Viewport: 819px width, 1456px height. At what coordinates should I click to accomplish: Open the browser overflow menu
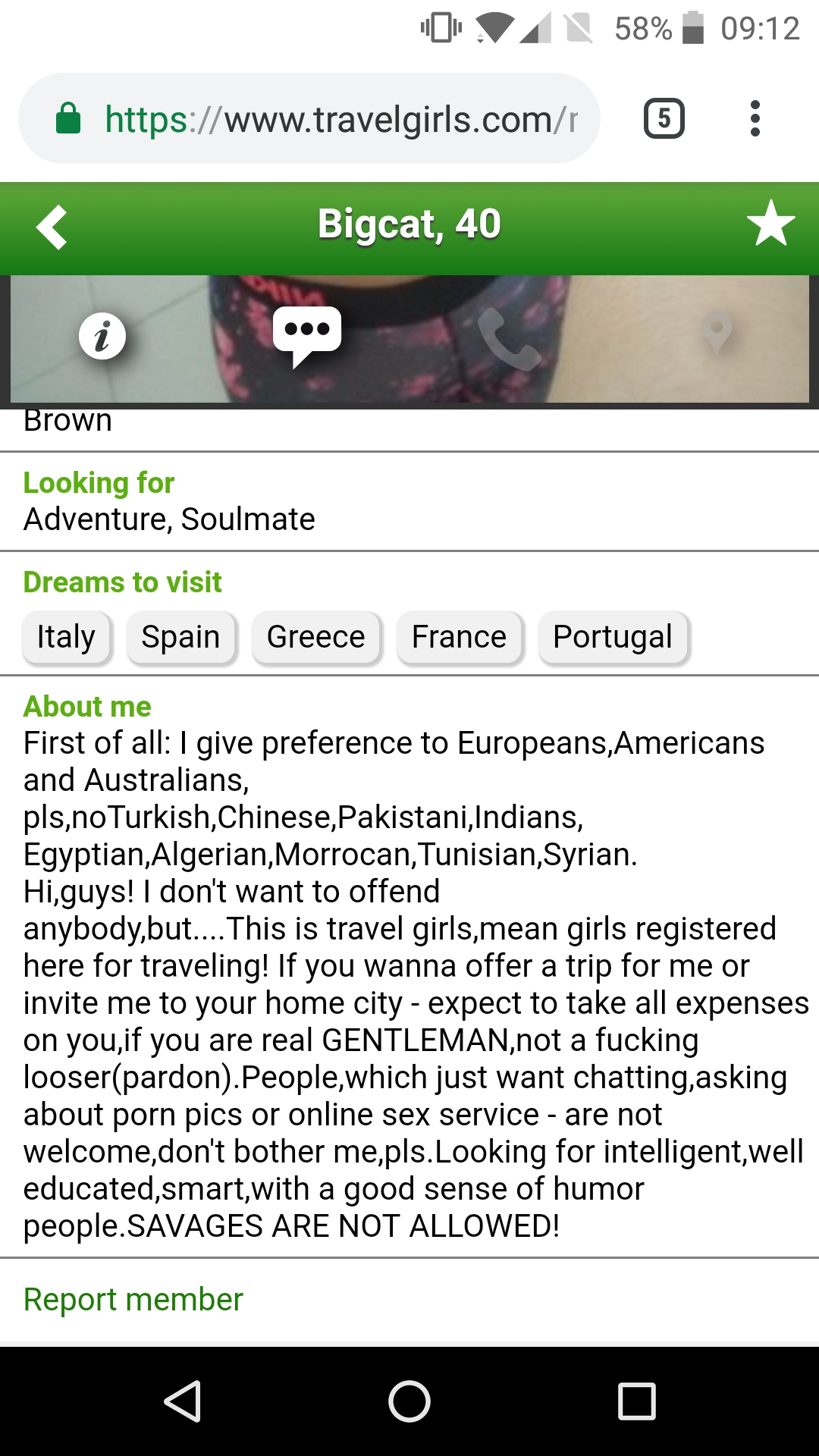(754, 119)
